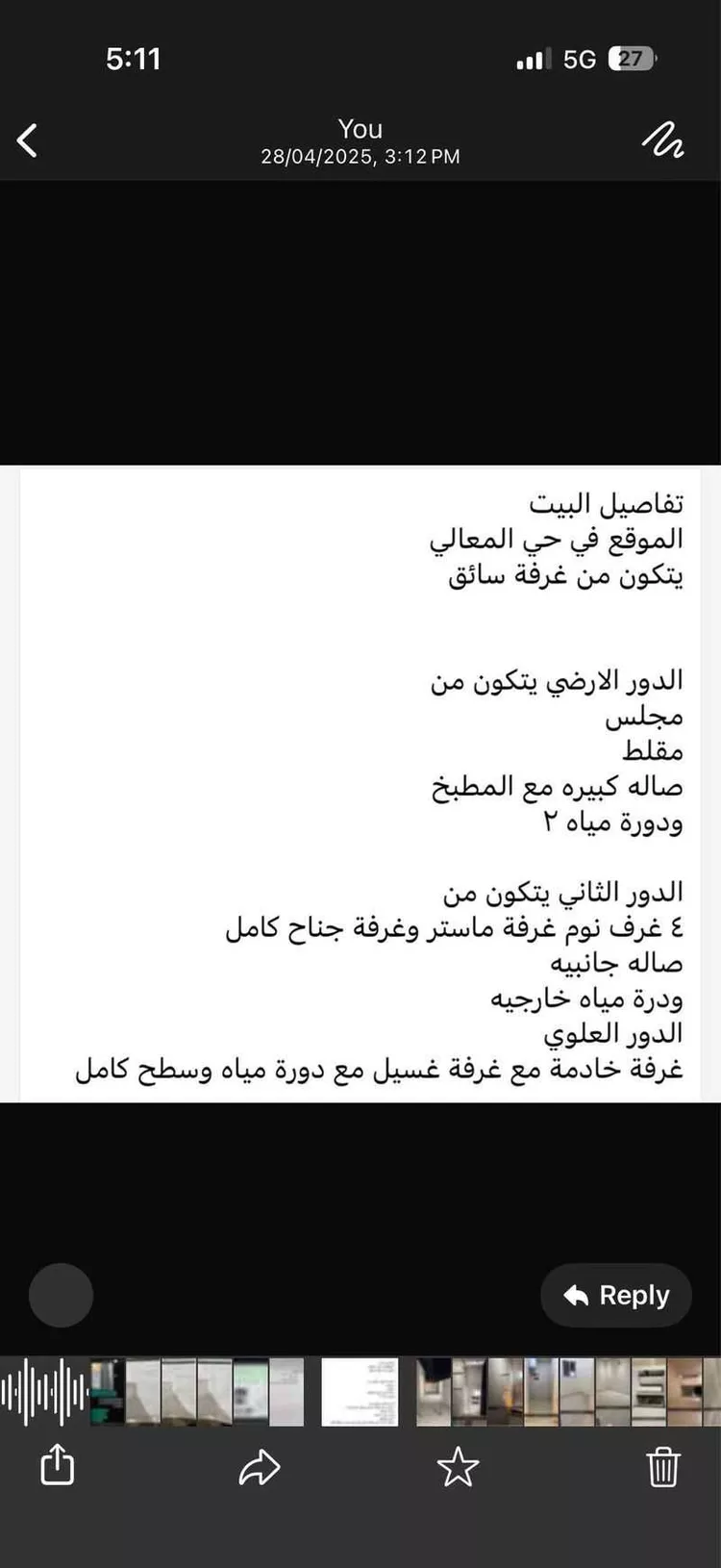The image size is (721, 1568).
Task: Open the draw markup tool
Action: point(662,140)
